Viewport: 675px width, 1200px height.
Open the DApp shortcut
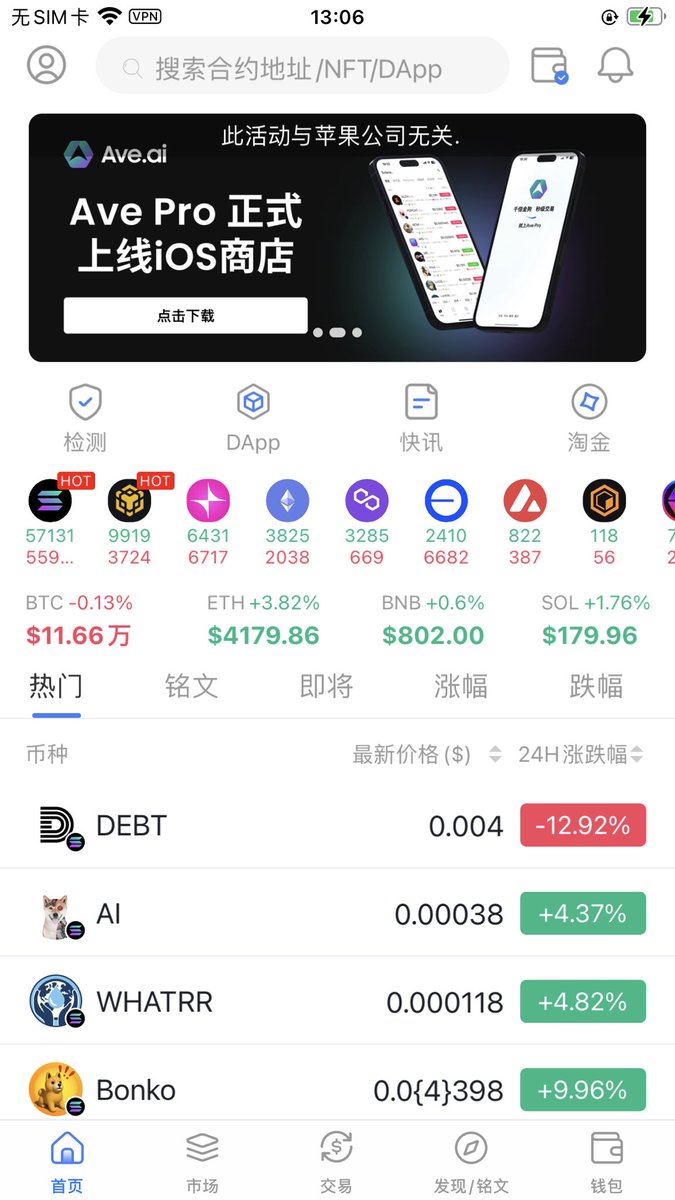[253, 418]
